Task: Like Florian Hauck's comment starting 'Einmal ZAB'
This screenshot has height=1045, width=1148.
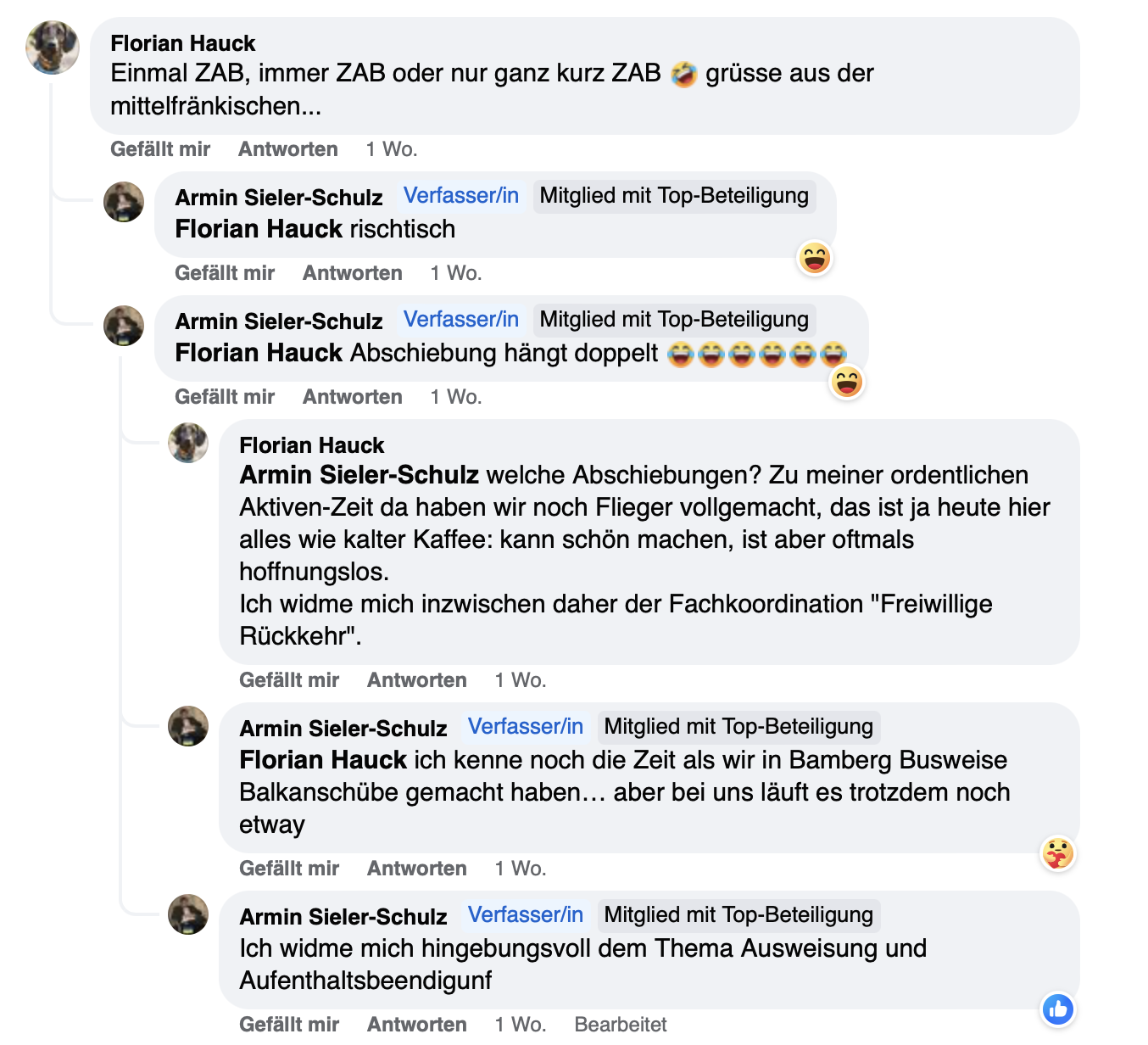Action: click(159, 149)
